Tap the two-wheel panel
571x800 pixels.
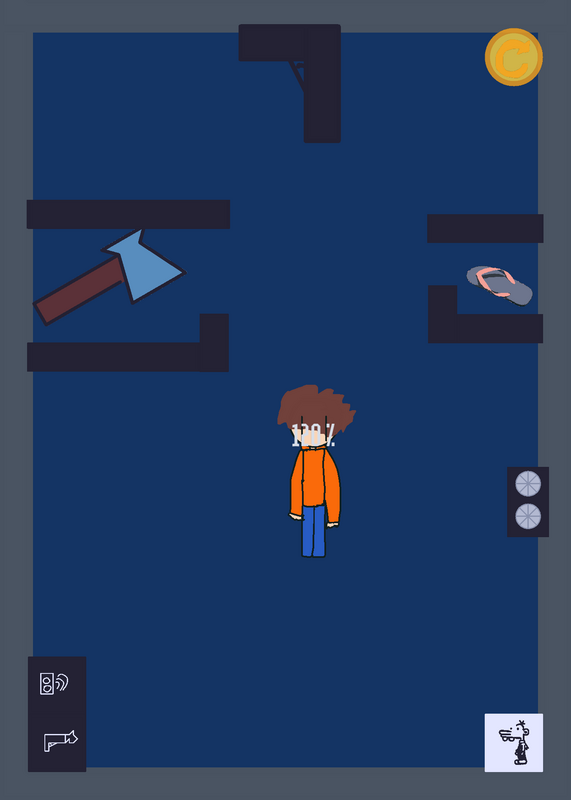click(528, 502)
